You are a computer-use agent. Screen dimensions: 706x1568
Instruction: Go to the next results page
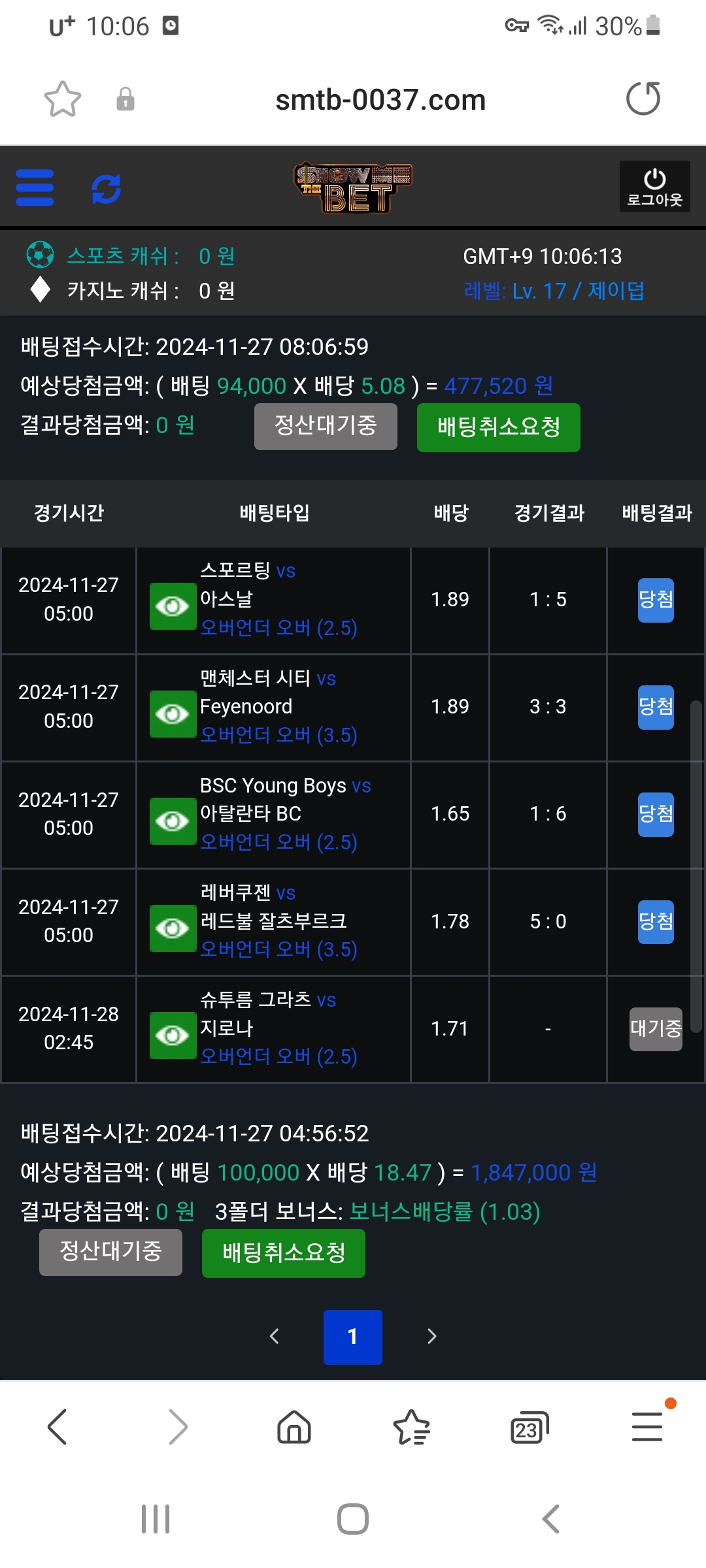click(x=431, y=1337)
